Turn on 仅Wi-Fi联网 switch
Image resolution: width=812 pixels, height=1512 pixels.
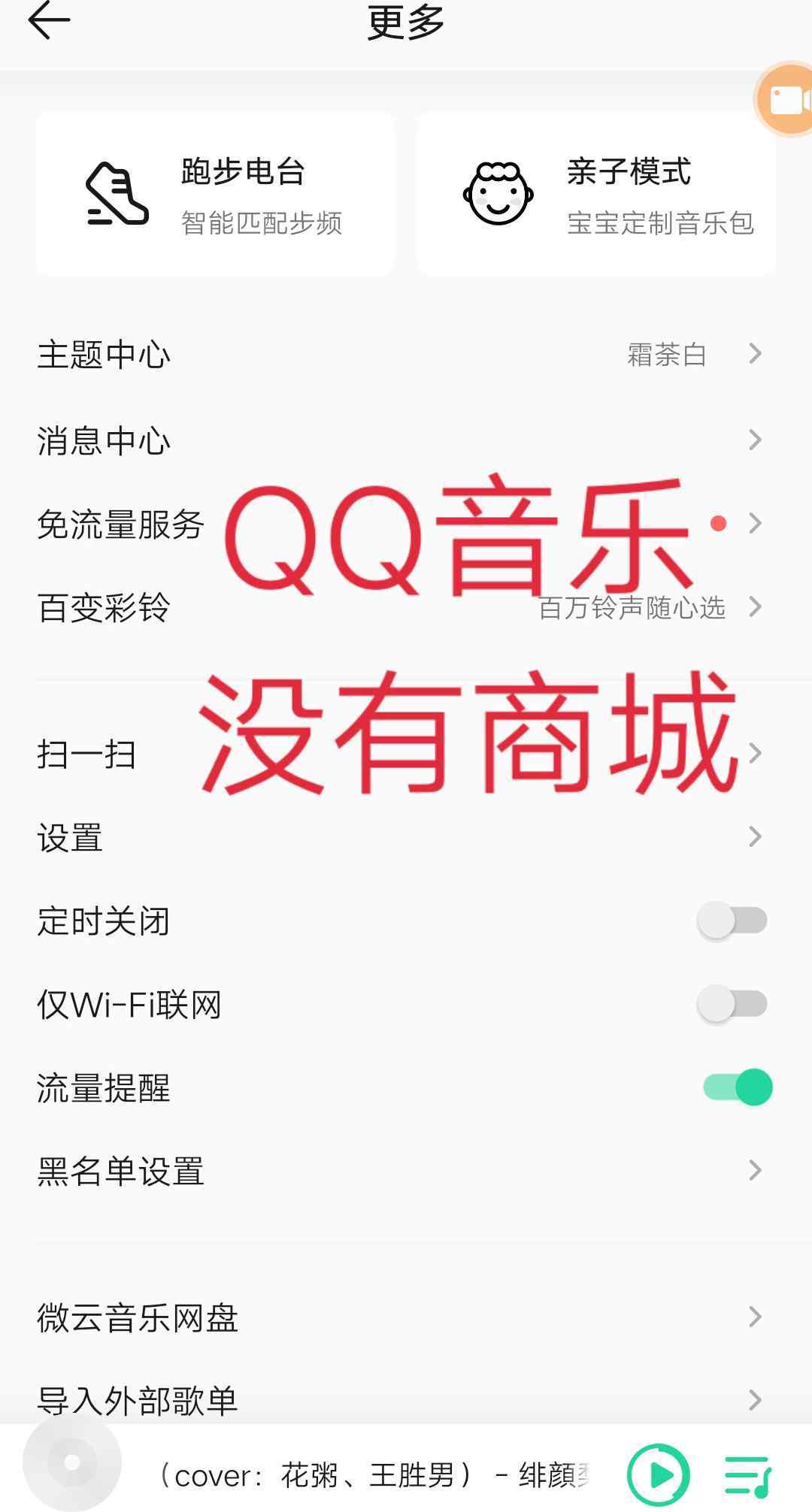[x=732, y=1004]
